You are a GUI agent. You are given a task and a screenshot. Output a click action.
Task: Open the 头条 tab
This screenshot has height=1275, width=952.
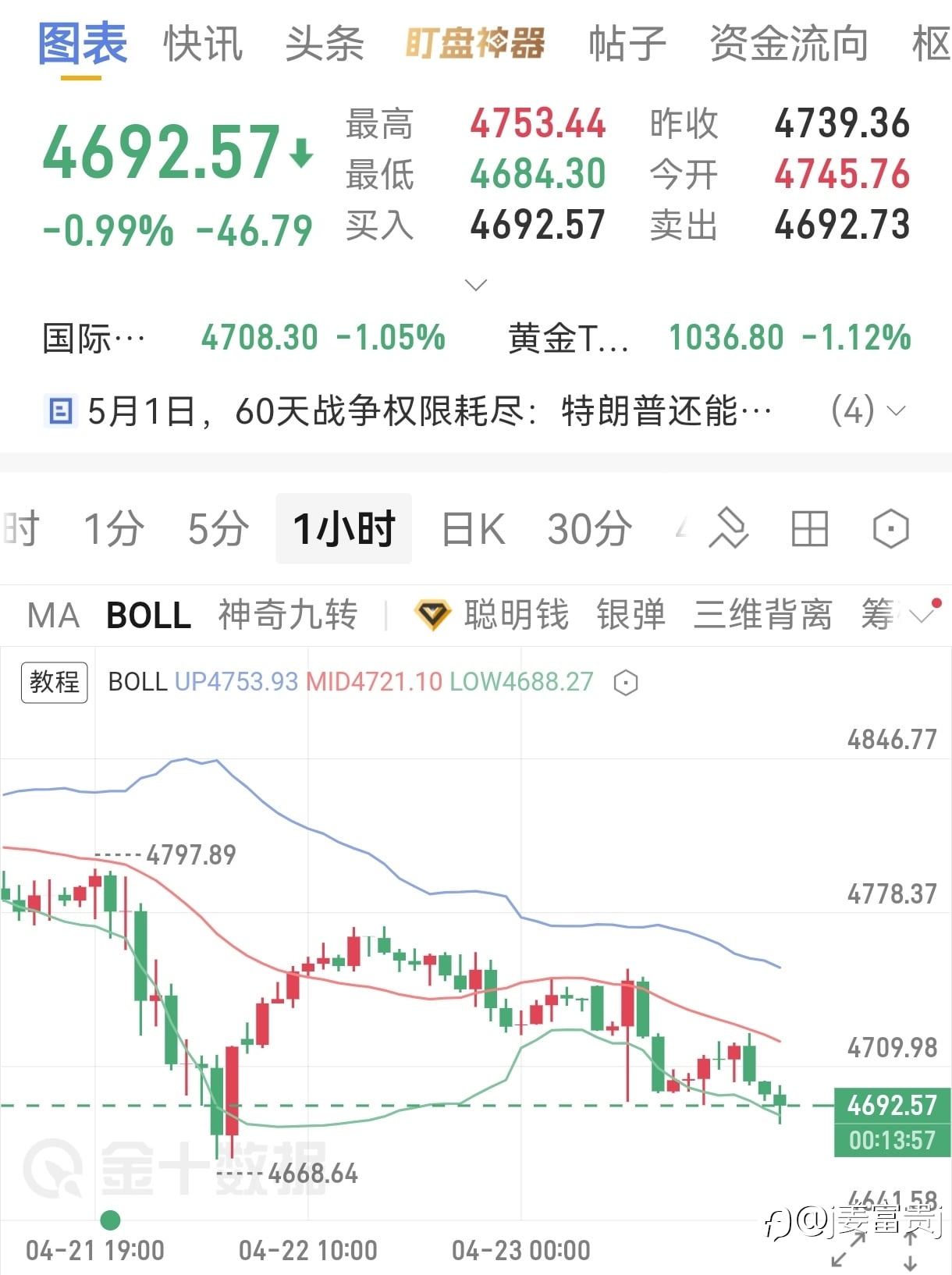point(325,44)
